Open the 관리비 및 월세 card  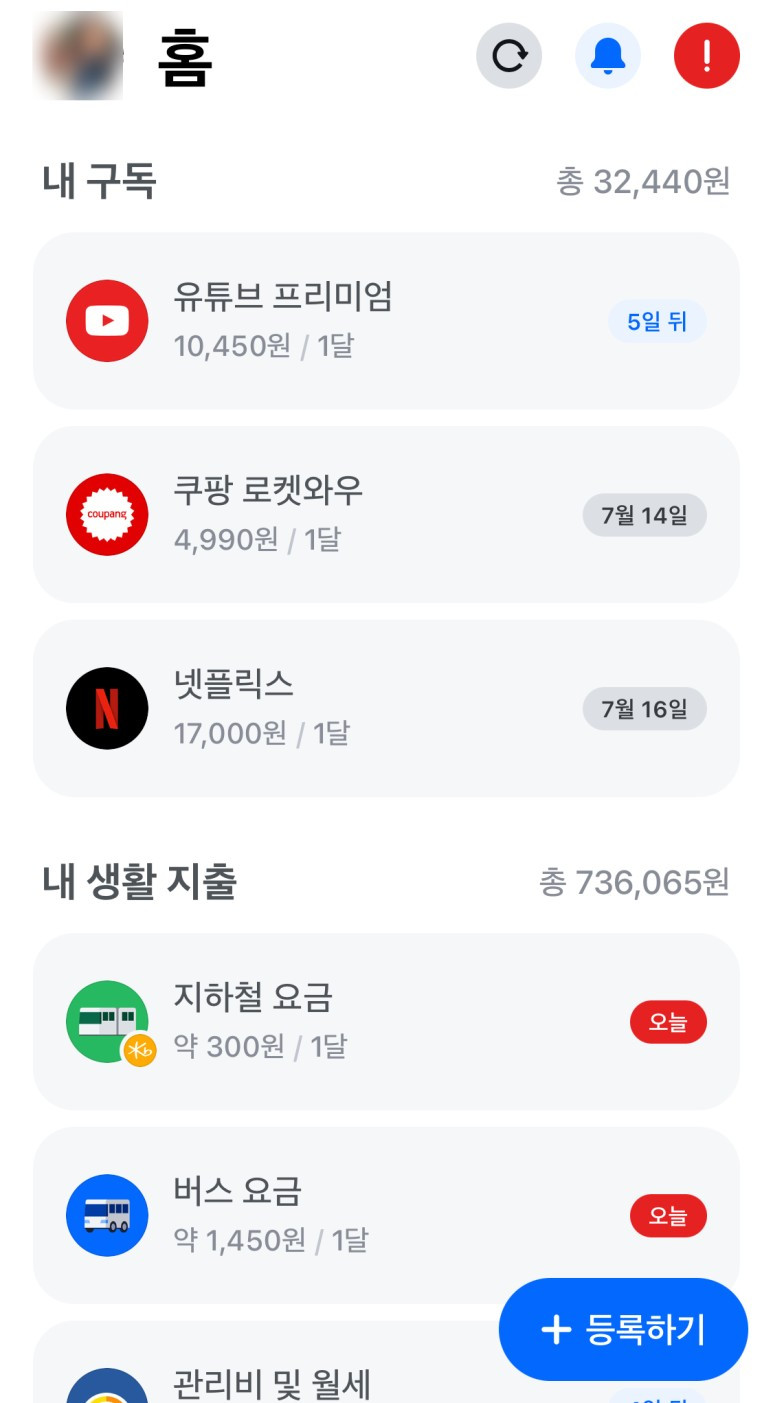[270, 1385]
